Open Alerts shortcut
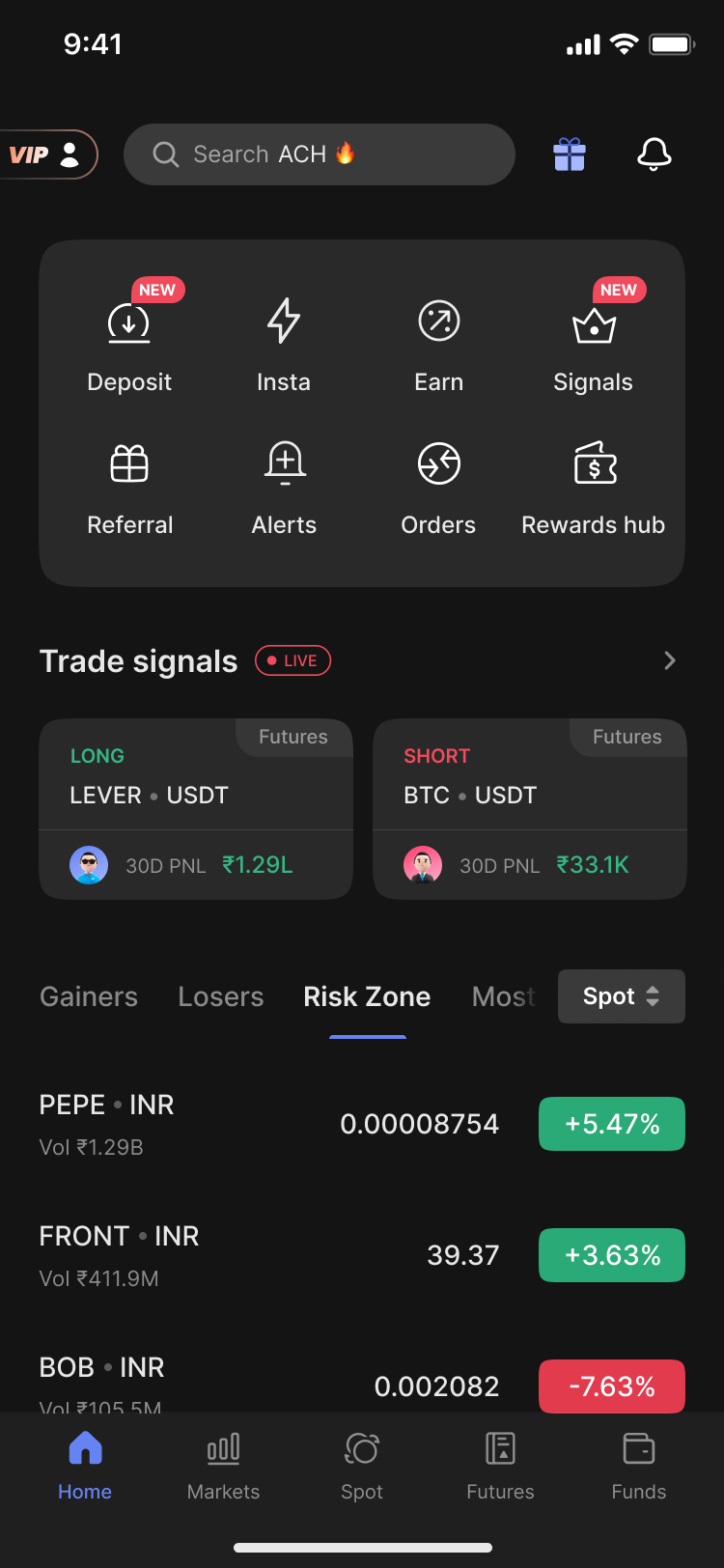This screenshot has height=1568, width=724. click(284, 489)
